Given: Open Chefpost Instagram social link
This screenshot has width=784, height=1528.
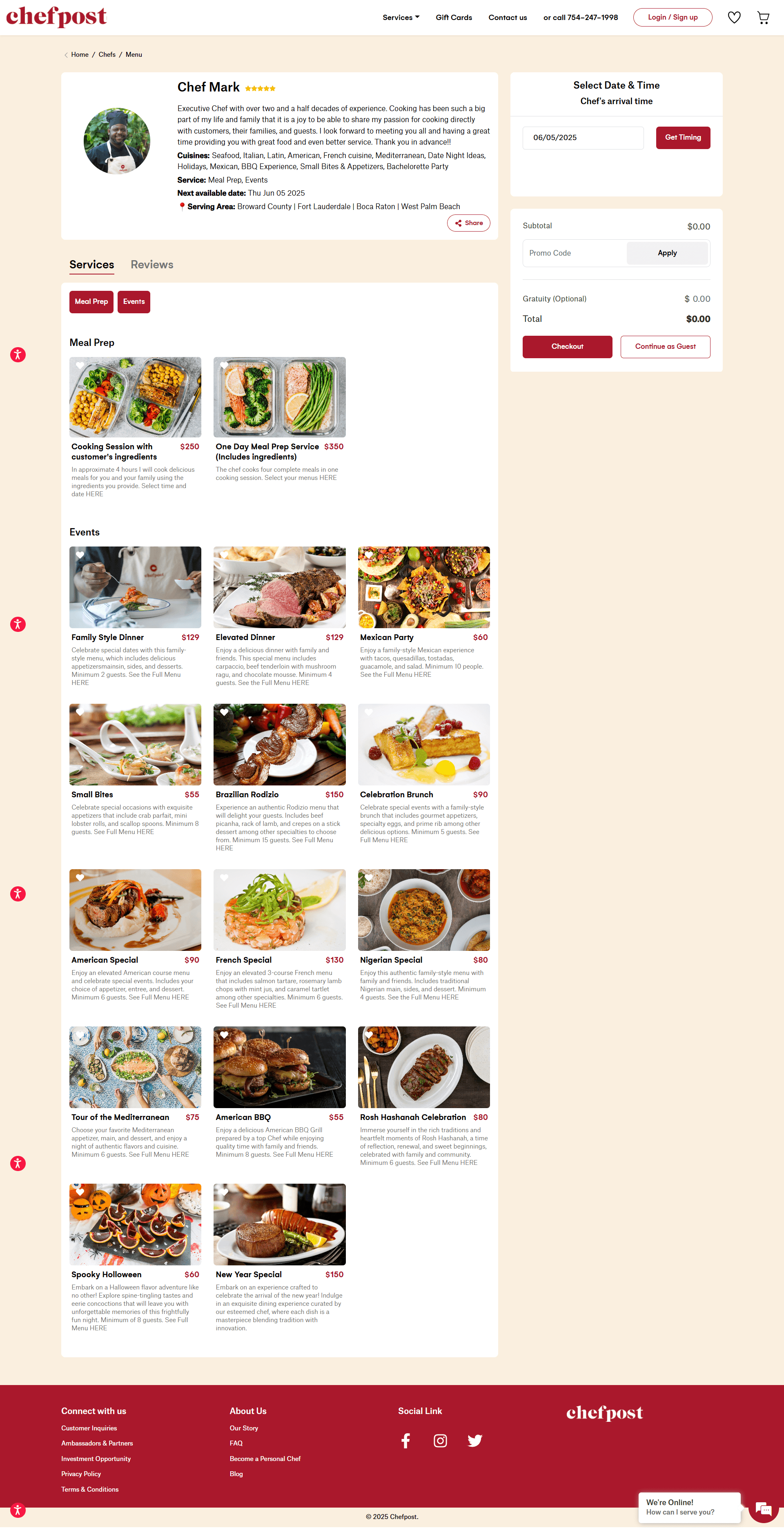Looking at the screenshot, I should pos(440,1441).
